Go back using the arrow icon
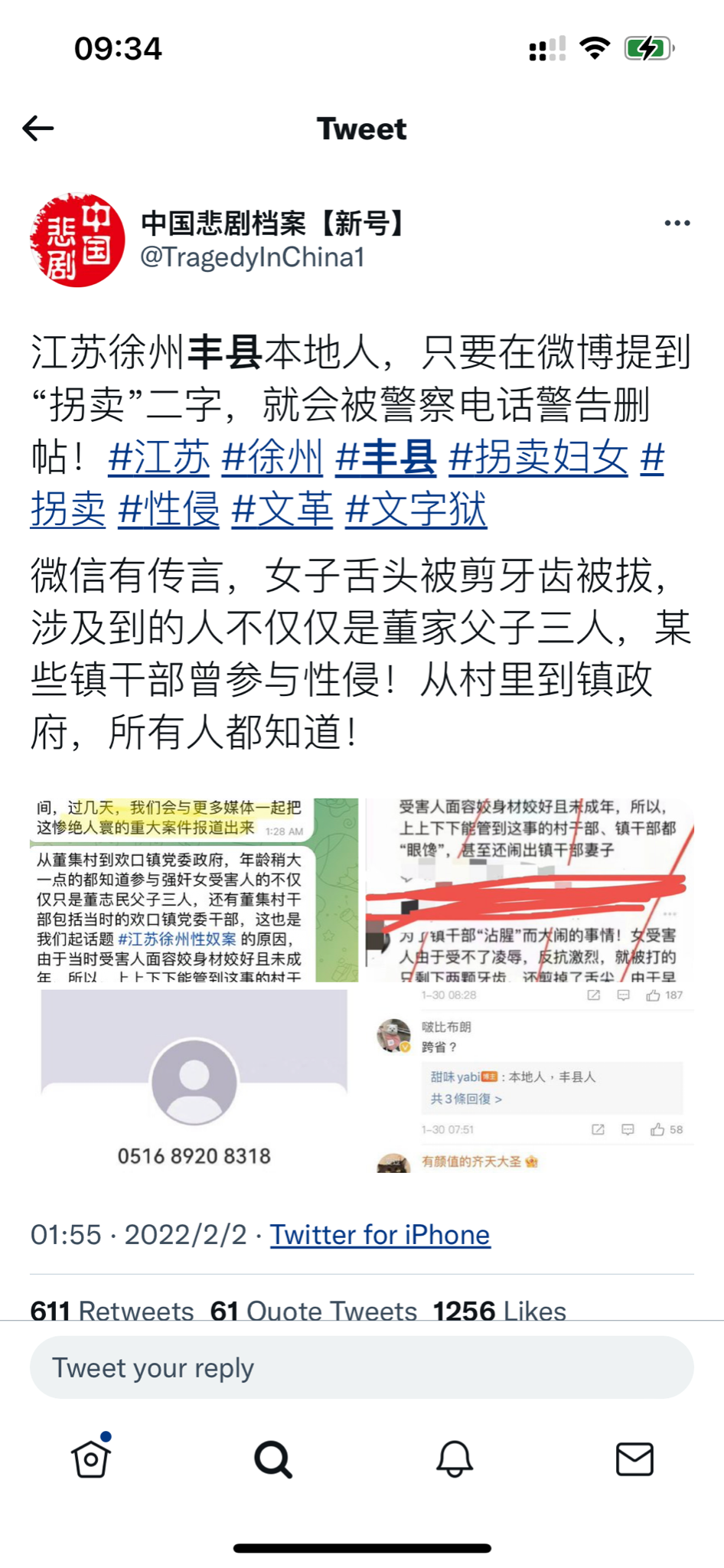This screenshot has width=724, height=1568. [x=38, y=129]
